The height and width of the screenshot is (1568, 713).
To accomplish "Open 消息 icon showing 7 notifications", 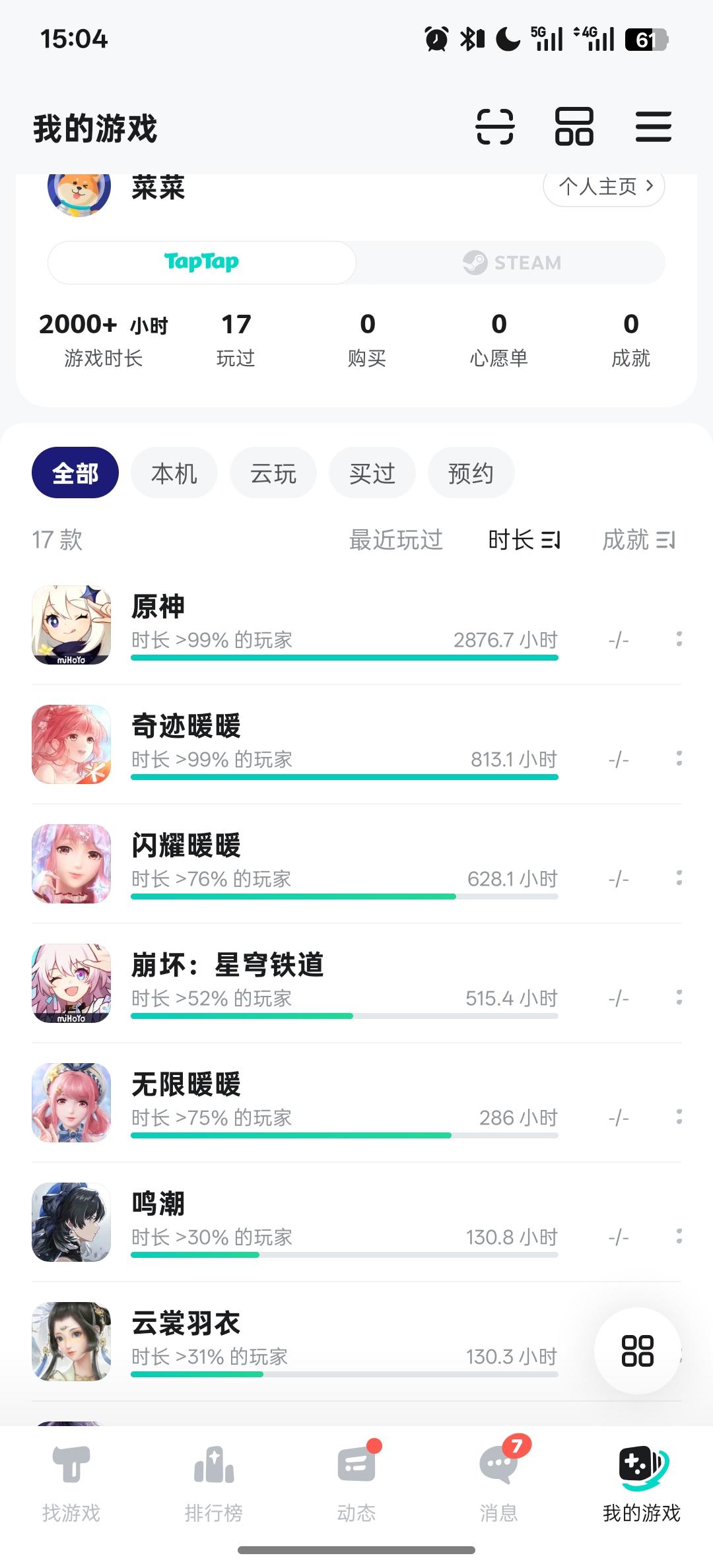I will [499, 1478].
